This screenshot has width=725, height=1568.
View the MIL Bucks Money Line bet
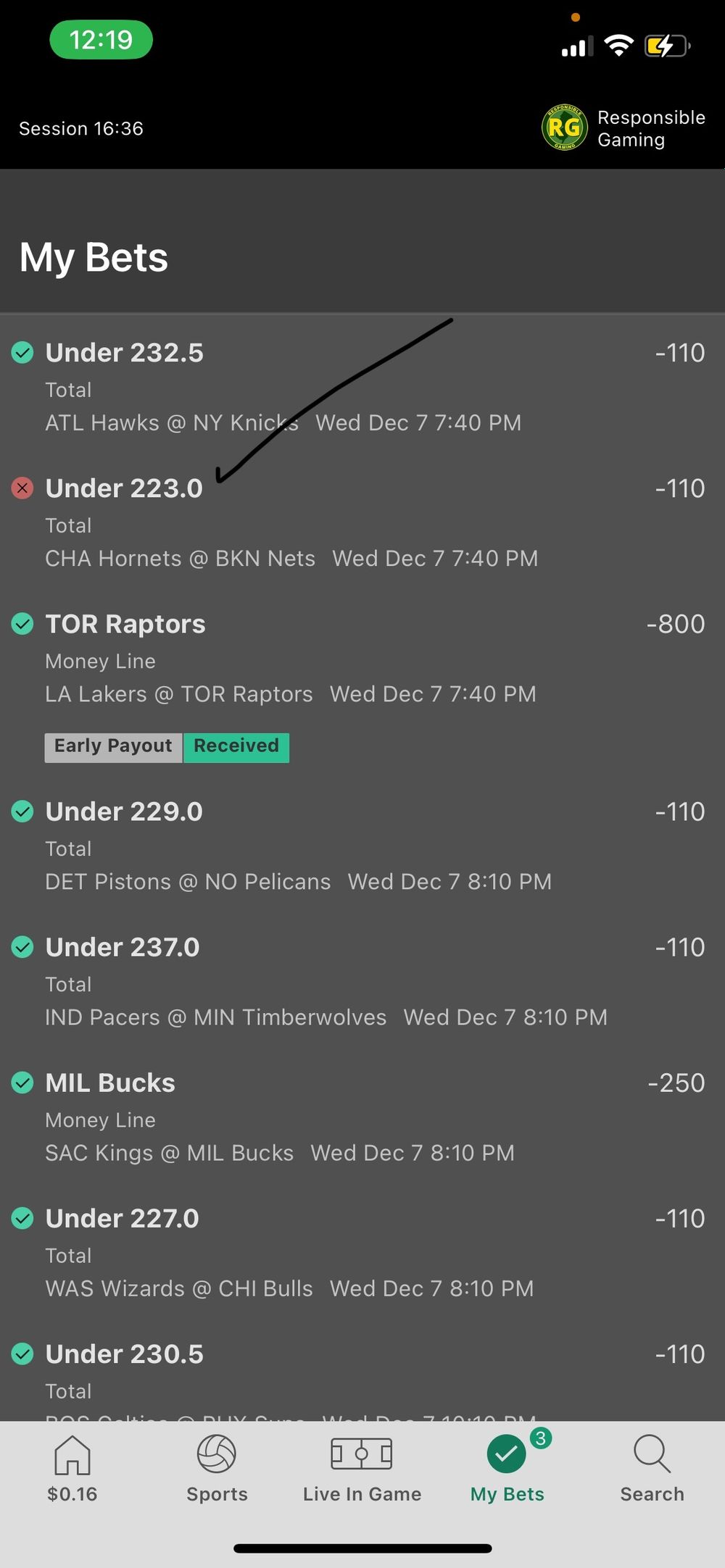click(362, 1117)
